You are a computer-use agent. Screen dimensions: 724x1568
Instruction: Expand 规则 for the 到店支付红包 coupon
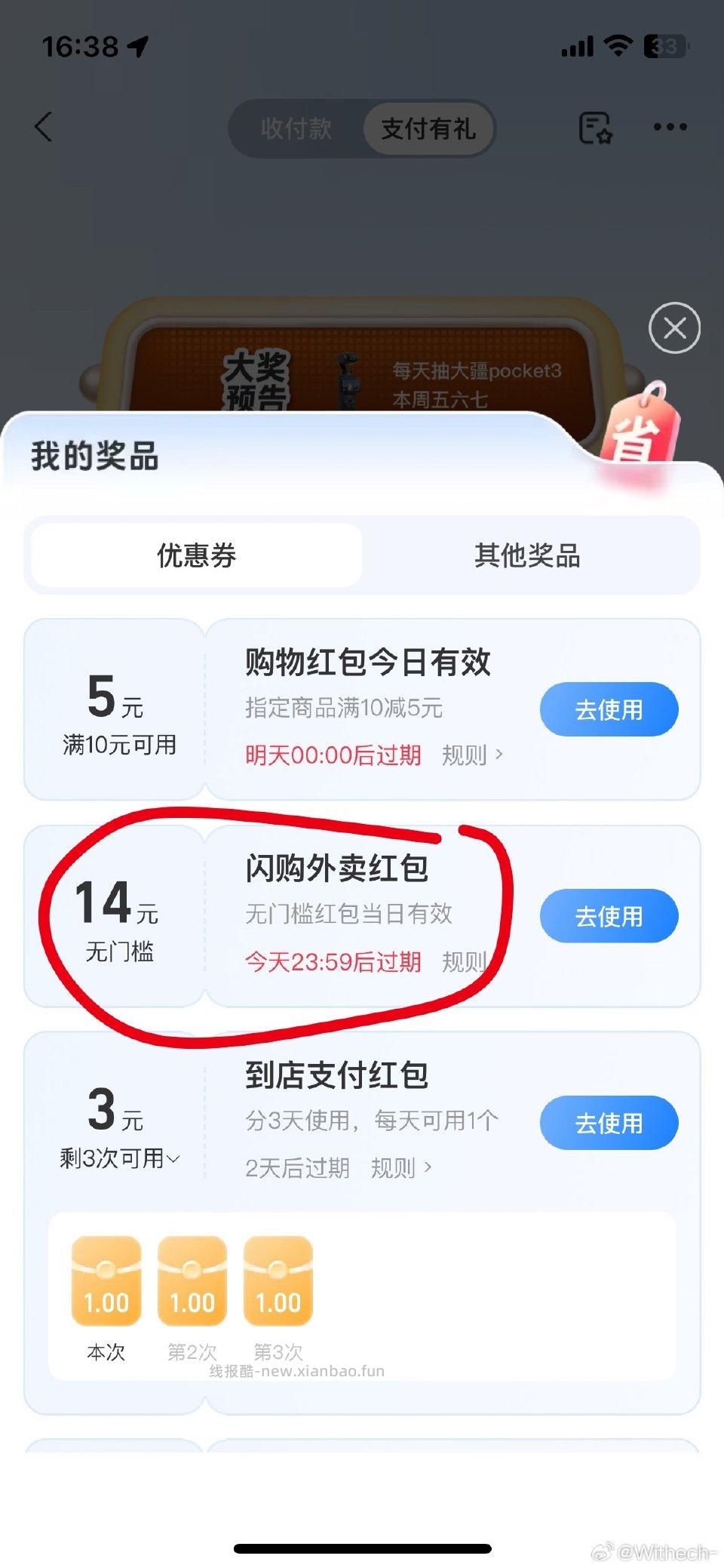pyautogui.click(x=400, y=1167)
